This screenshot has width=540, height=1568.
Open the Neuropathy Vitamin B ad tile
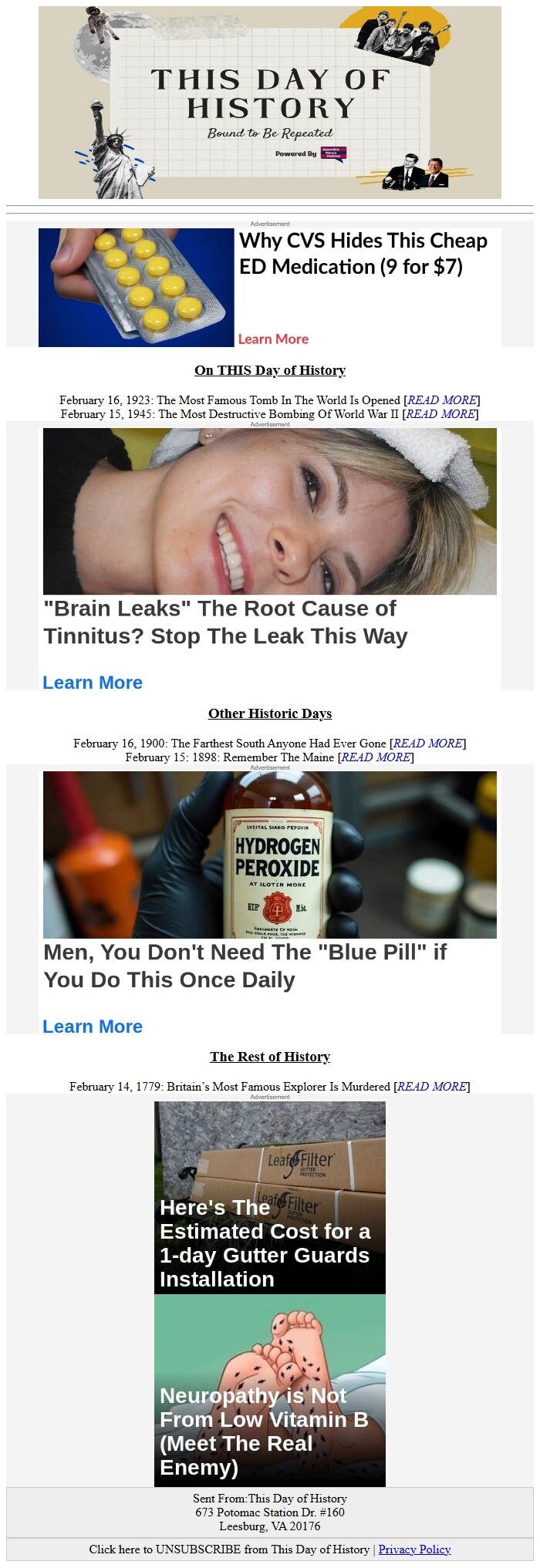click(x=270, y=1390)
